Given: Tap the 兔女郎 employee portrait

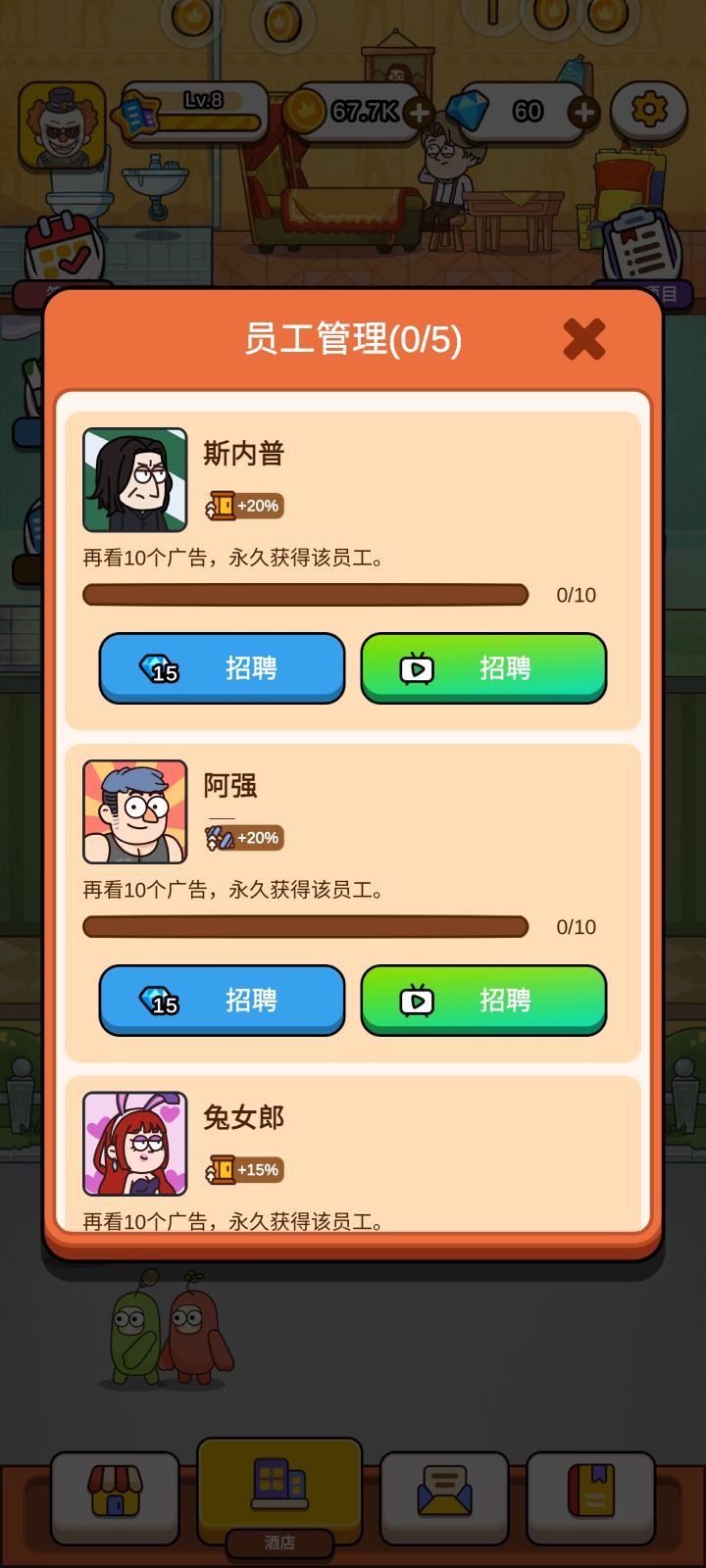Looking at the screenshot, I should [x=134, y=1143].
